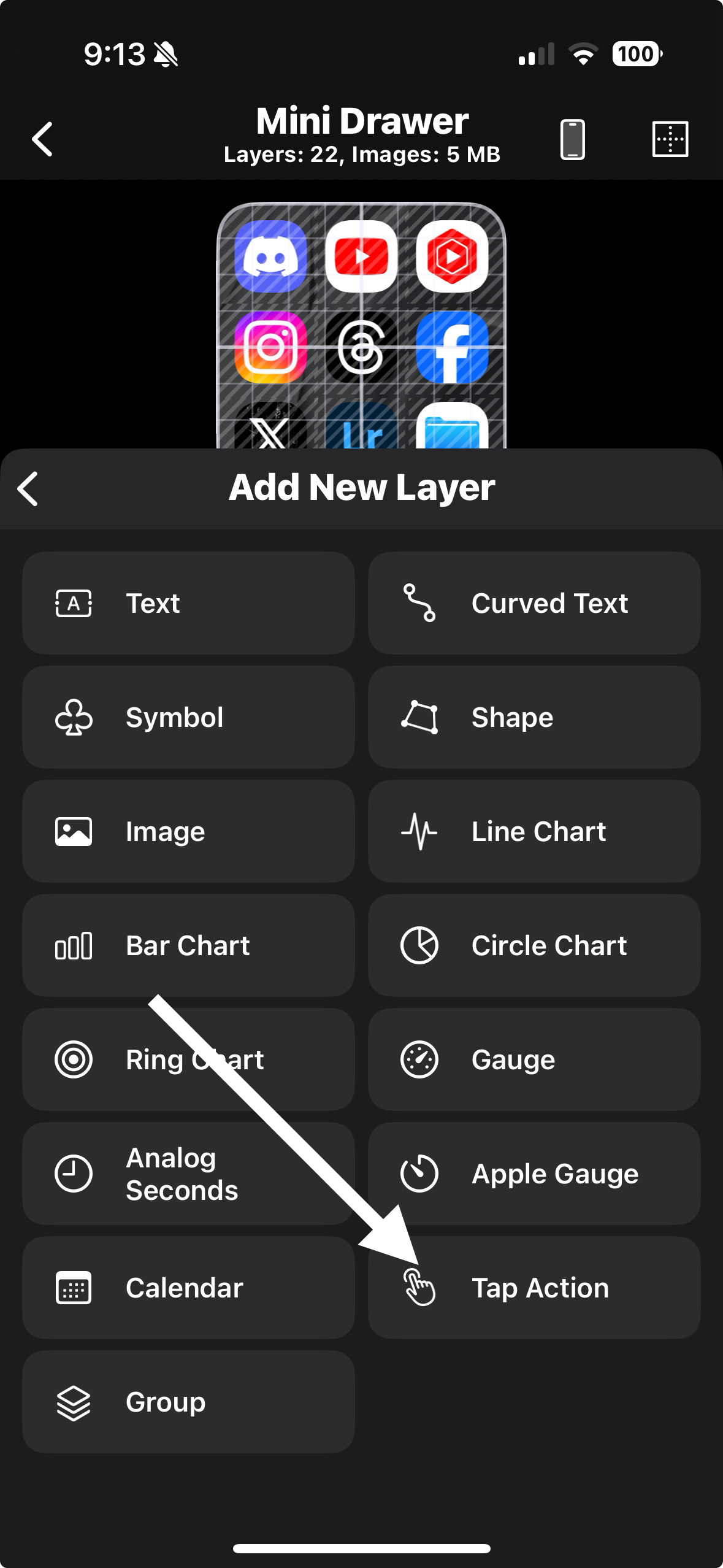
Task: Choose Analog Seconds layer
Action: click(188, 1174)
